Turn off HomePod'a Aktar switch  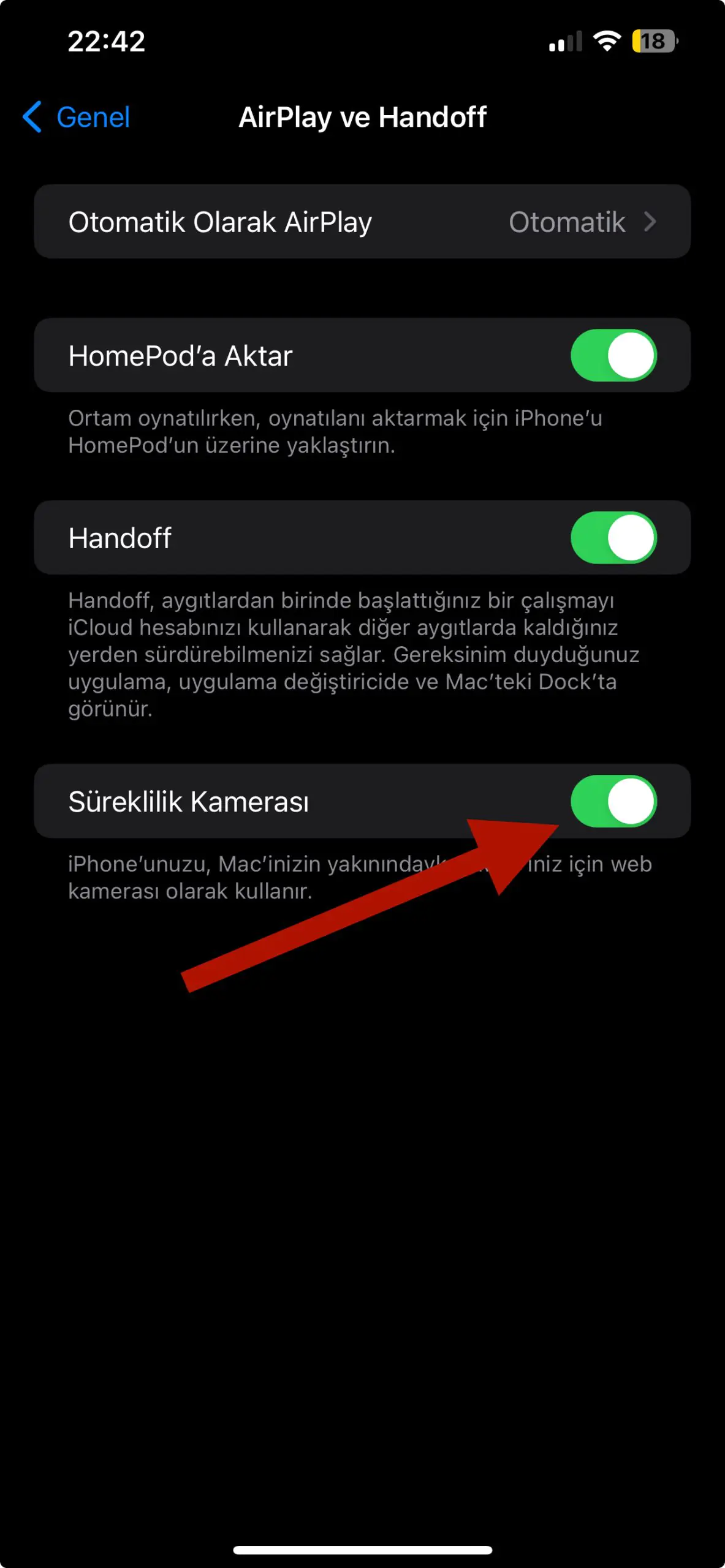pyautogui.click(x=613, y=356)
